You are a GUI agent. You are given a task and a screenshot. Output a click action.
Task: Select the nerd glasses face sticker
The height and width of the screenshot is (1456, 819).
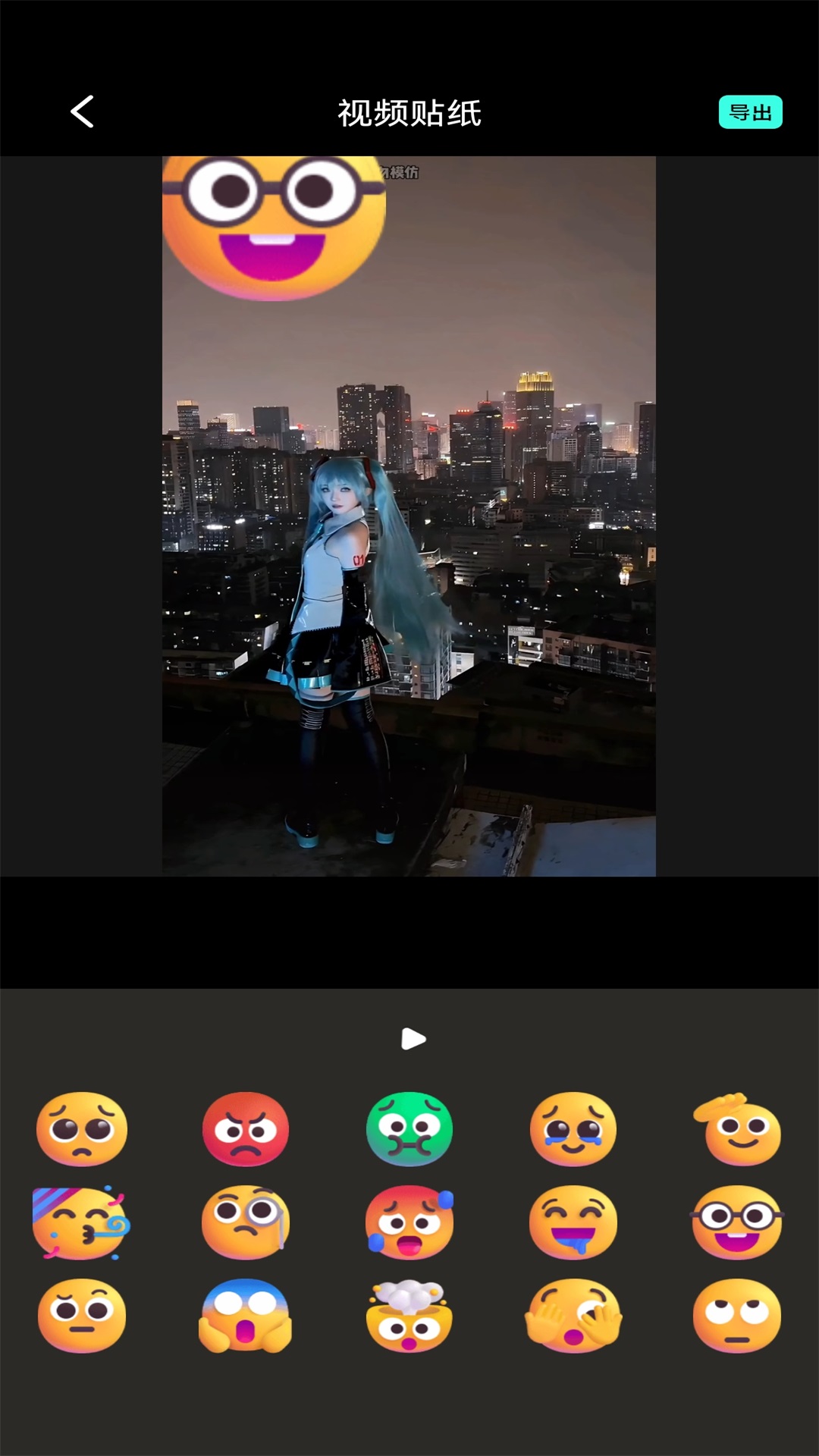click(x=737, y=1222)
